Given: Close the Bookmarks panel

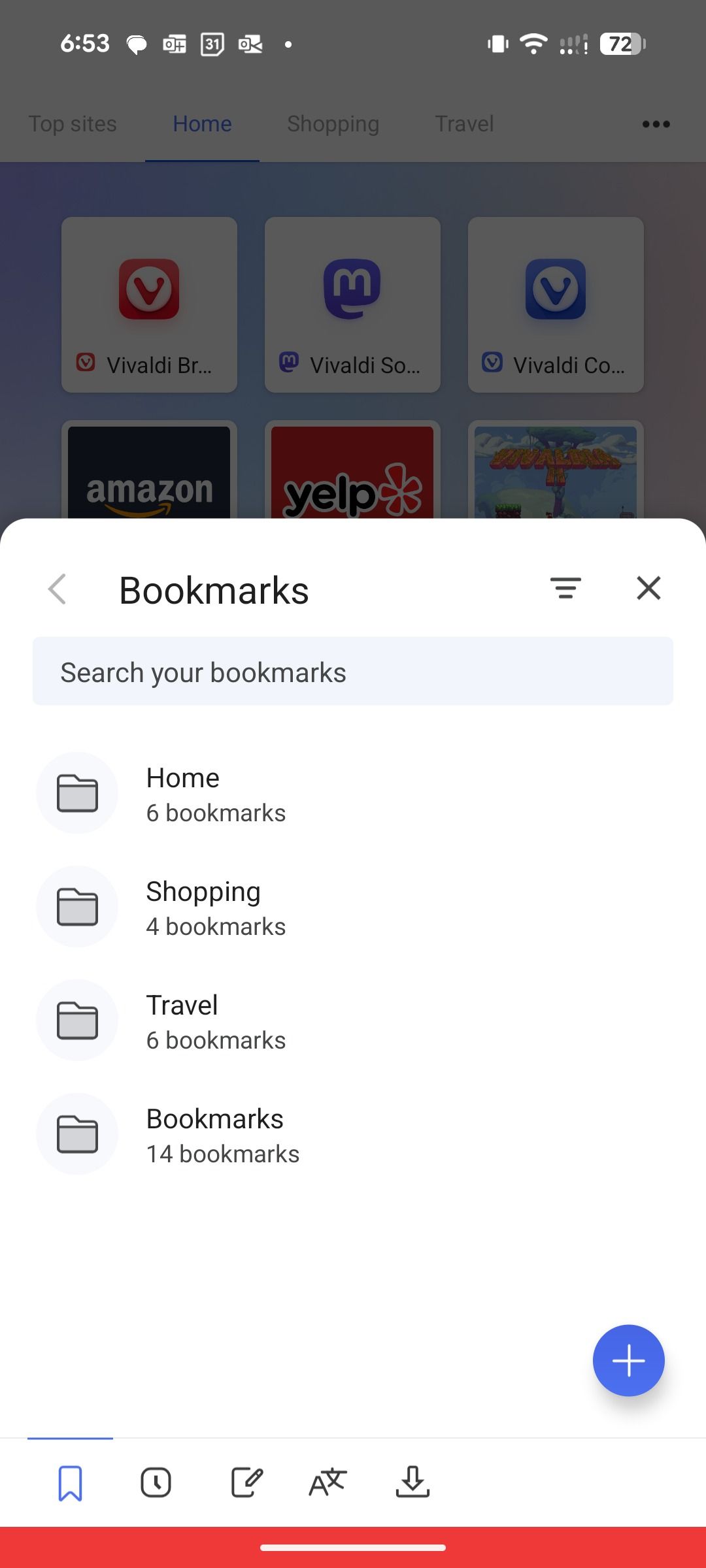Looking at the screenshot, I should 648,588.
